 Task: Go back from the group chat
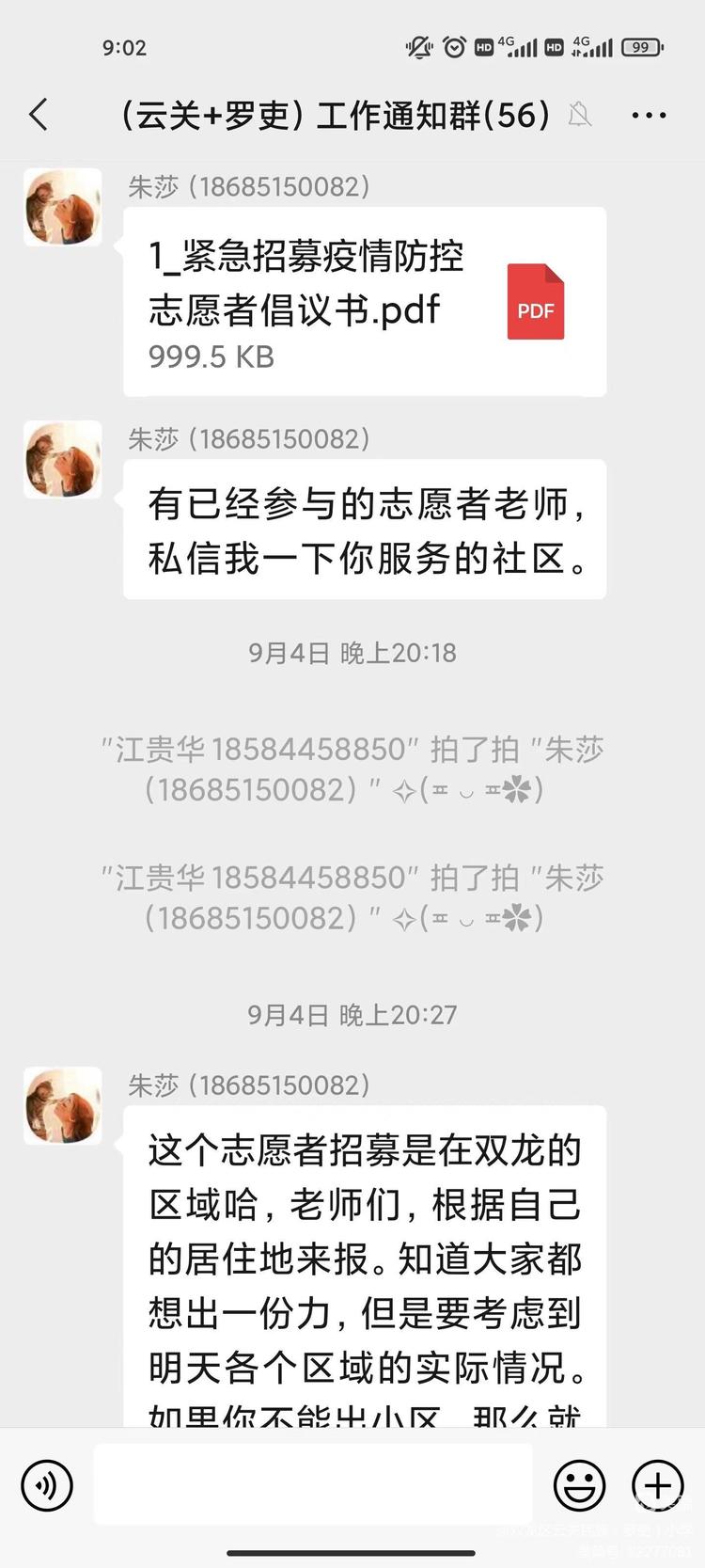click(39, 115)
